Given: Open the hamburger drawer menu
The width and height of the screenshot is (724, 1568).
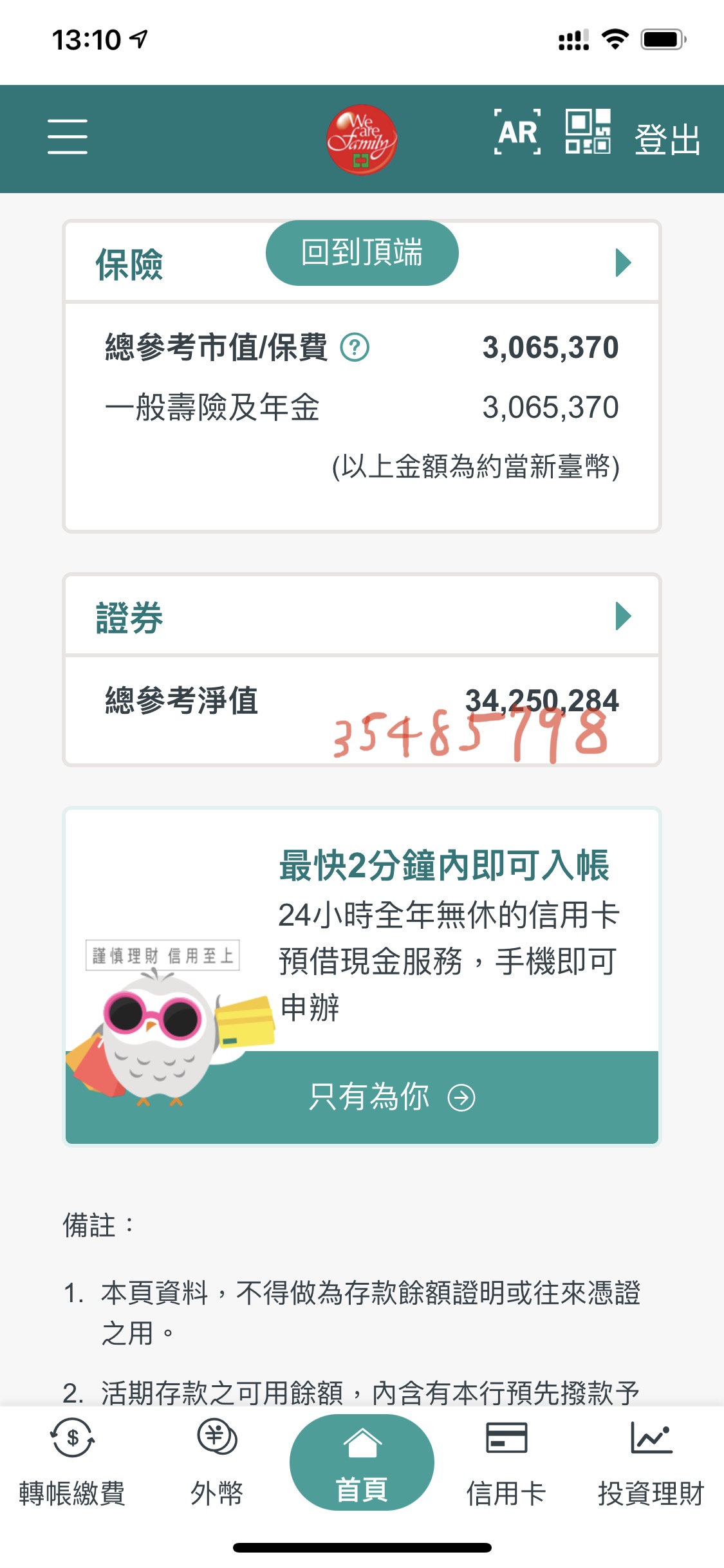Looking at the screenshot, I should tap(68, 136).
